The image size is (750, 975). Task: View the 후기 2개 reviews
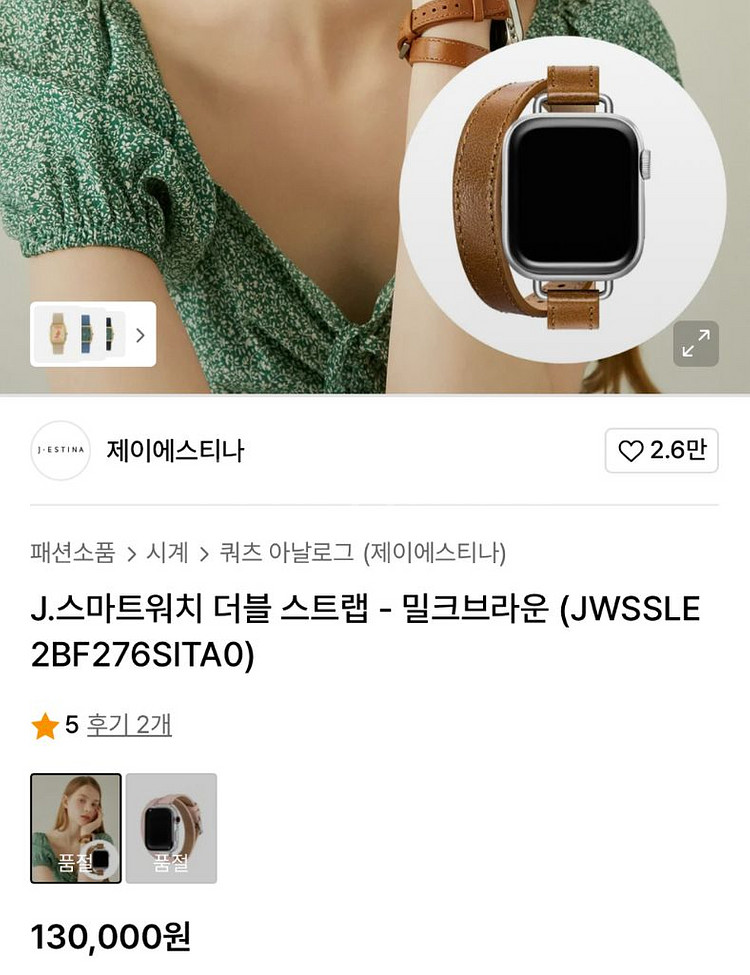pos(129,725)
